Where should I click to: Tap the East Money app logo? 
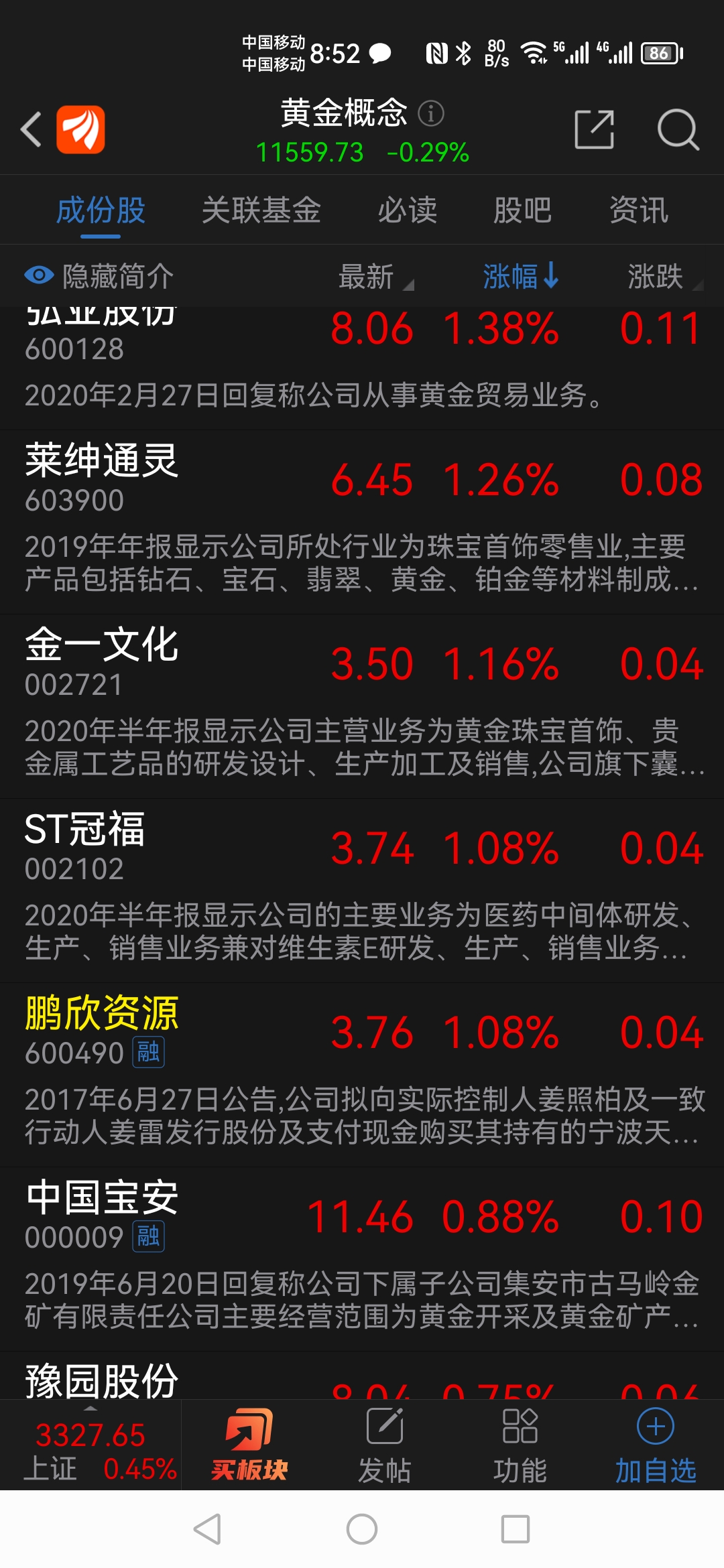pyautogui.click(x=82, y=129)
